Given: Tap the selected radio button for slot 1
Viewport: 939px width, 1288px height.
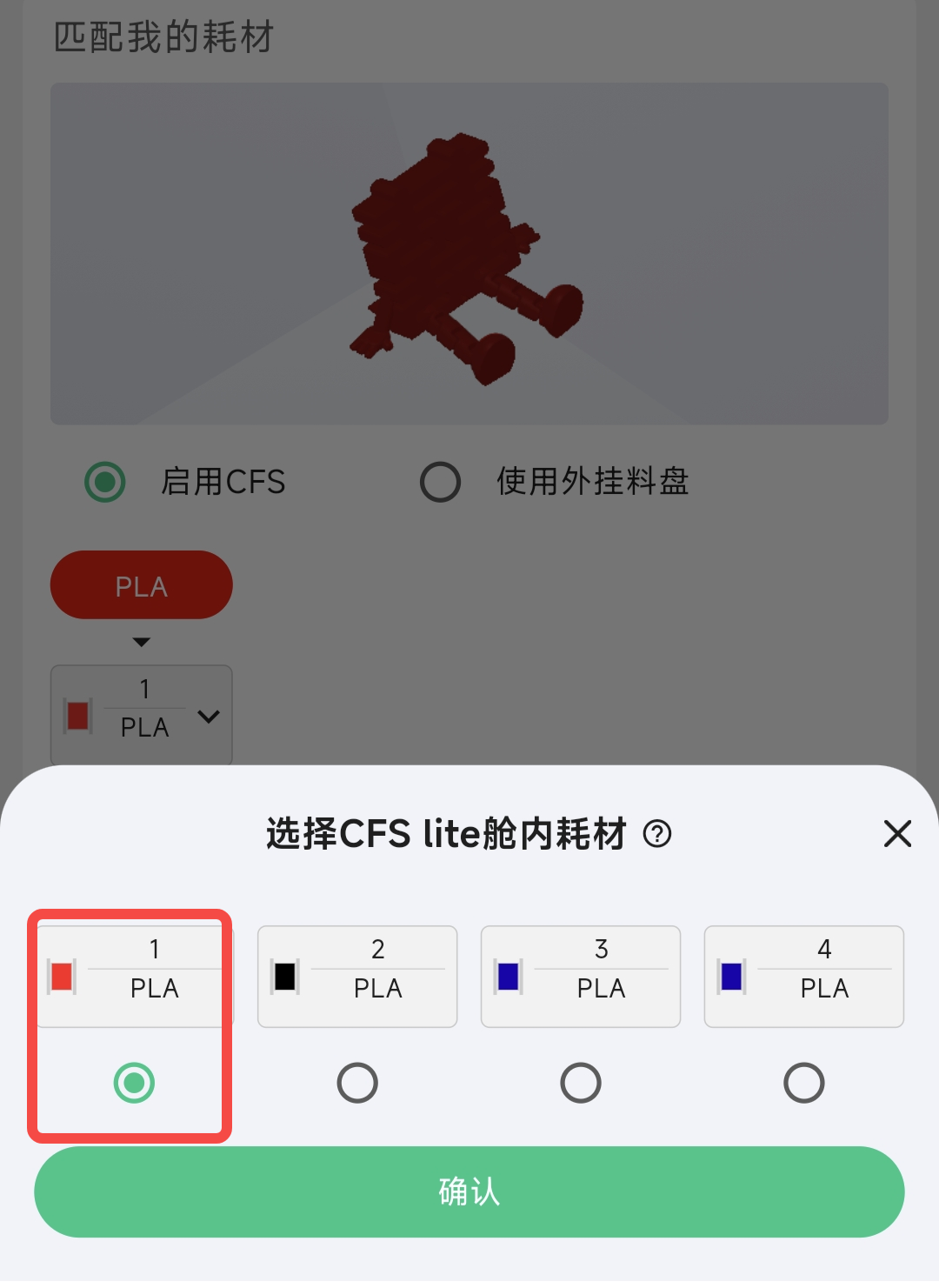Looking at the screenshot, I should tap(134, 1083).
